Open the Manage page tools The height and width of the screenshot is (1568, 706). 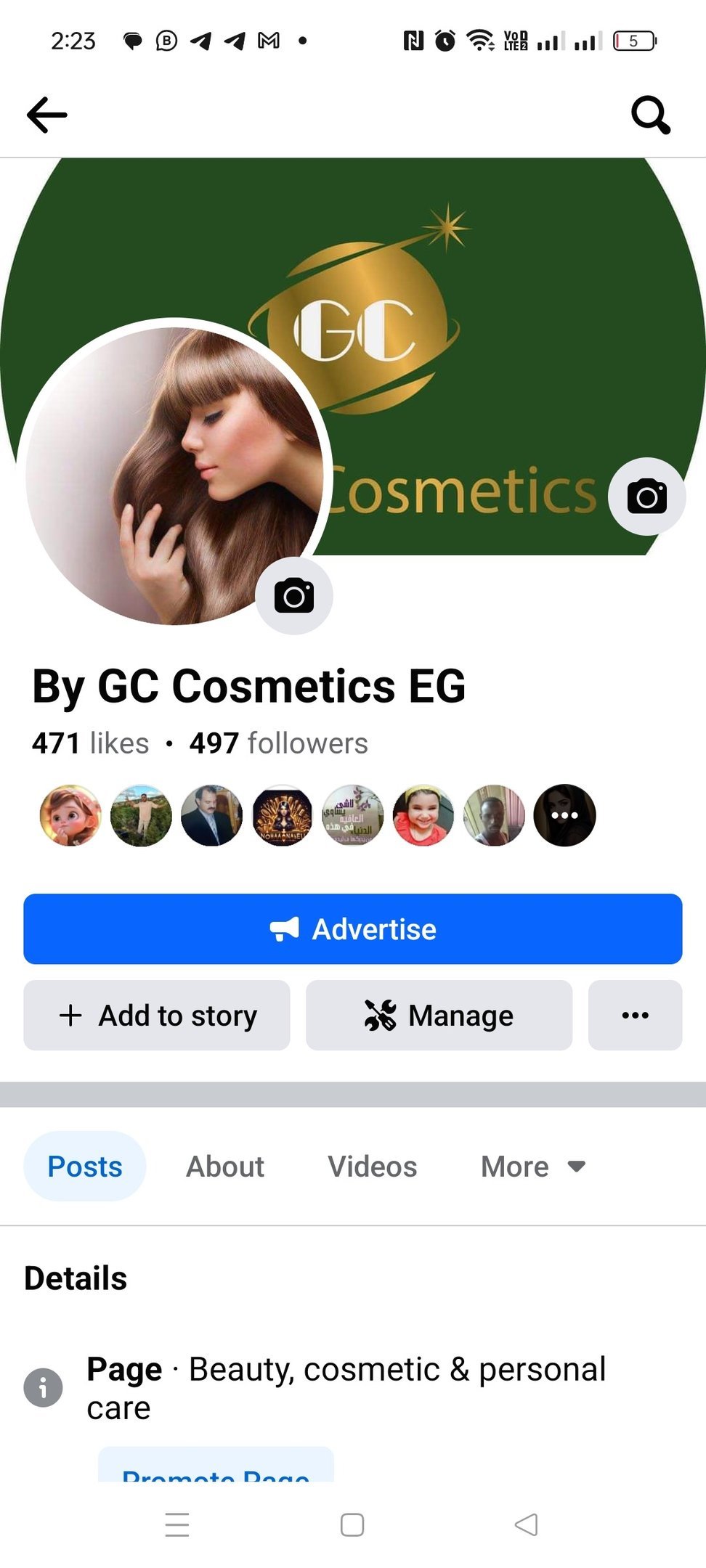[x=439, y=1016]
